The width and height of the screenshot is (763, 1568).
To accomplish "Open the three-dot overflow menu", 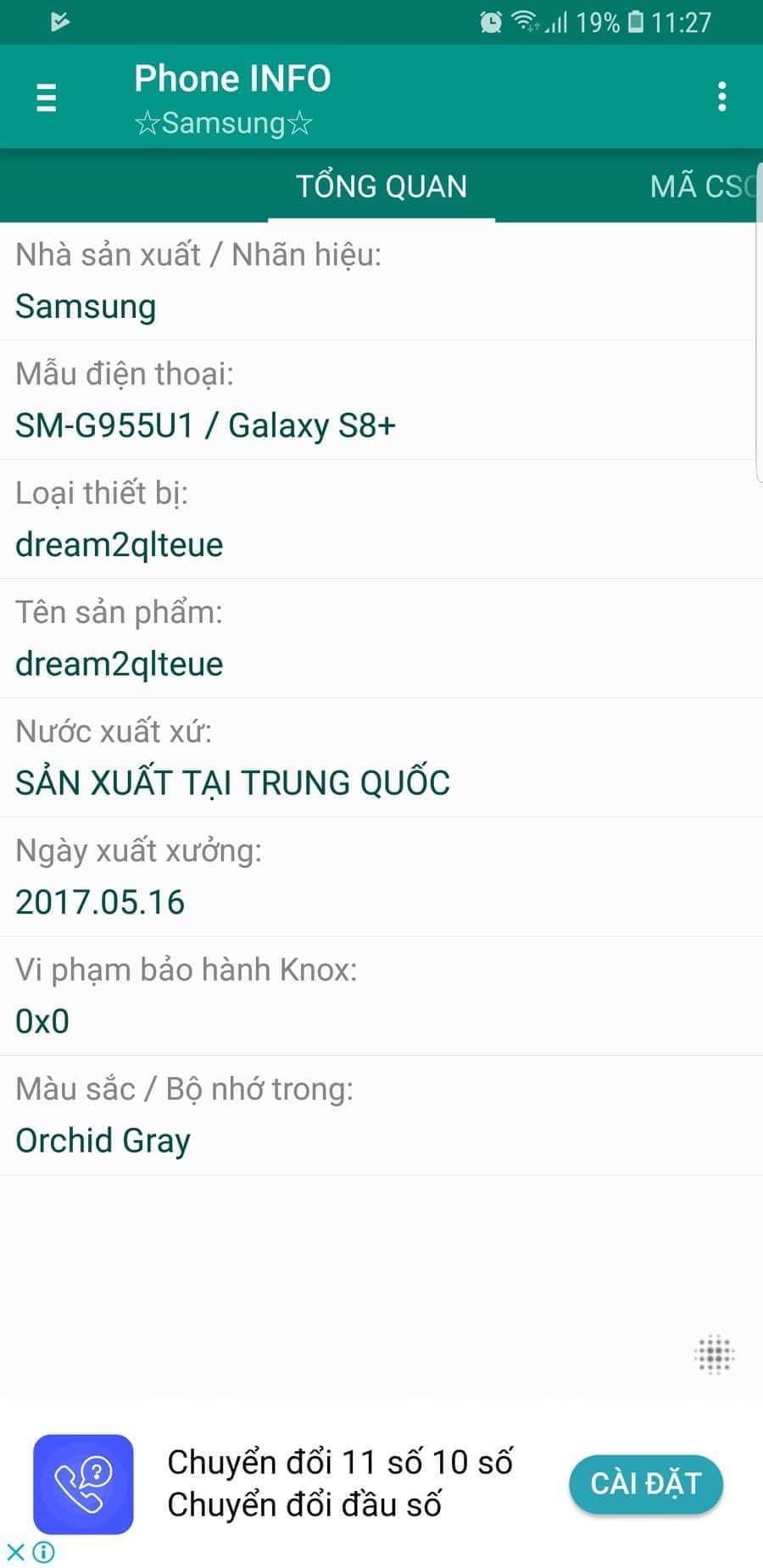I will (721, 97).
